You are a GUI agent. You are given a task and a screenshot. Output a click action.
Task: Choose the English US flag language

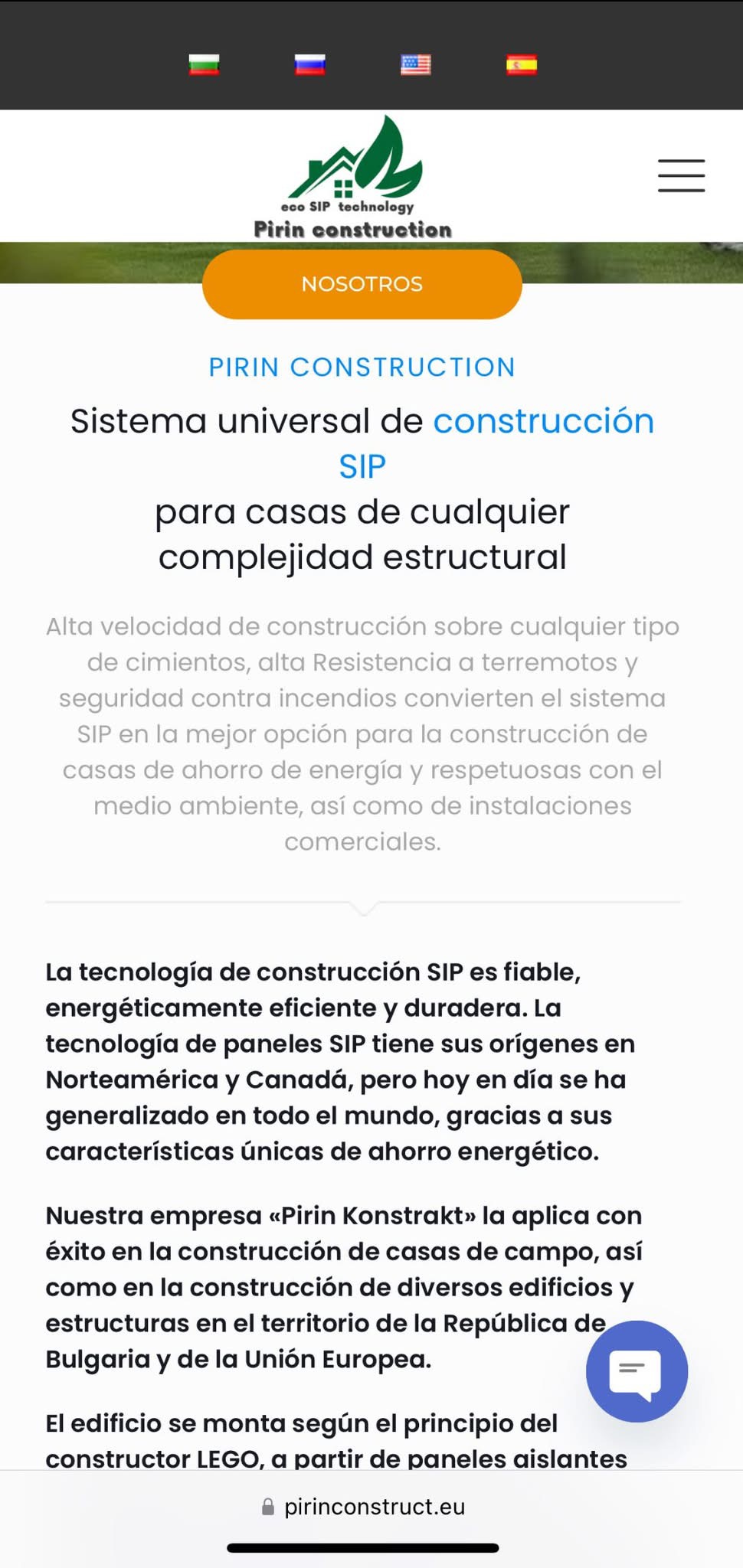(x=415, y=64)
